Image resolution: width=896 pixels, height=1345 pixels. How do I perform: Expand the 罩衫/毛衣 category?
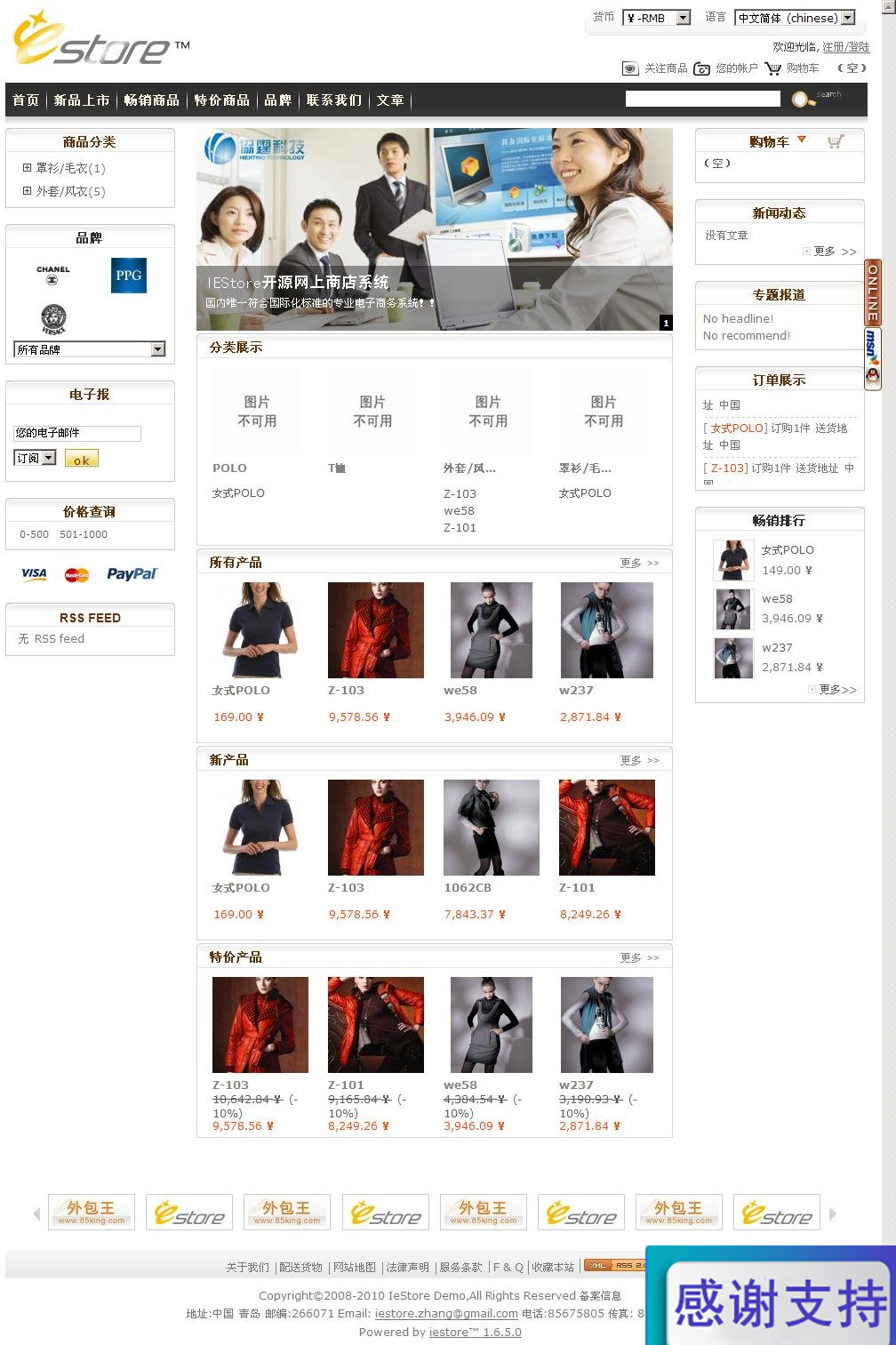pyautogui.click(x=28, y=168)
